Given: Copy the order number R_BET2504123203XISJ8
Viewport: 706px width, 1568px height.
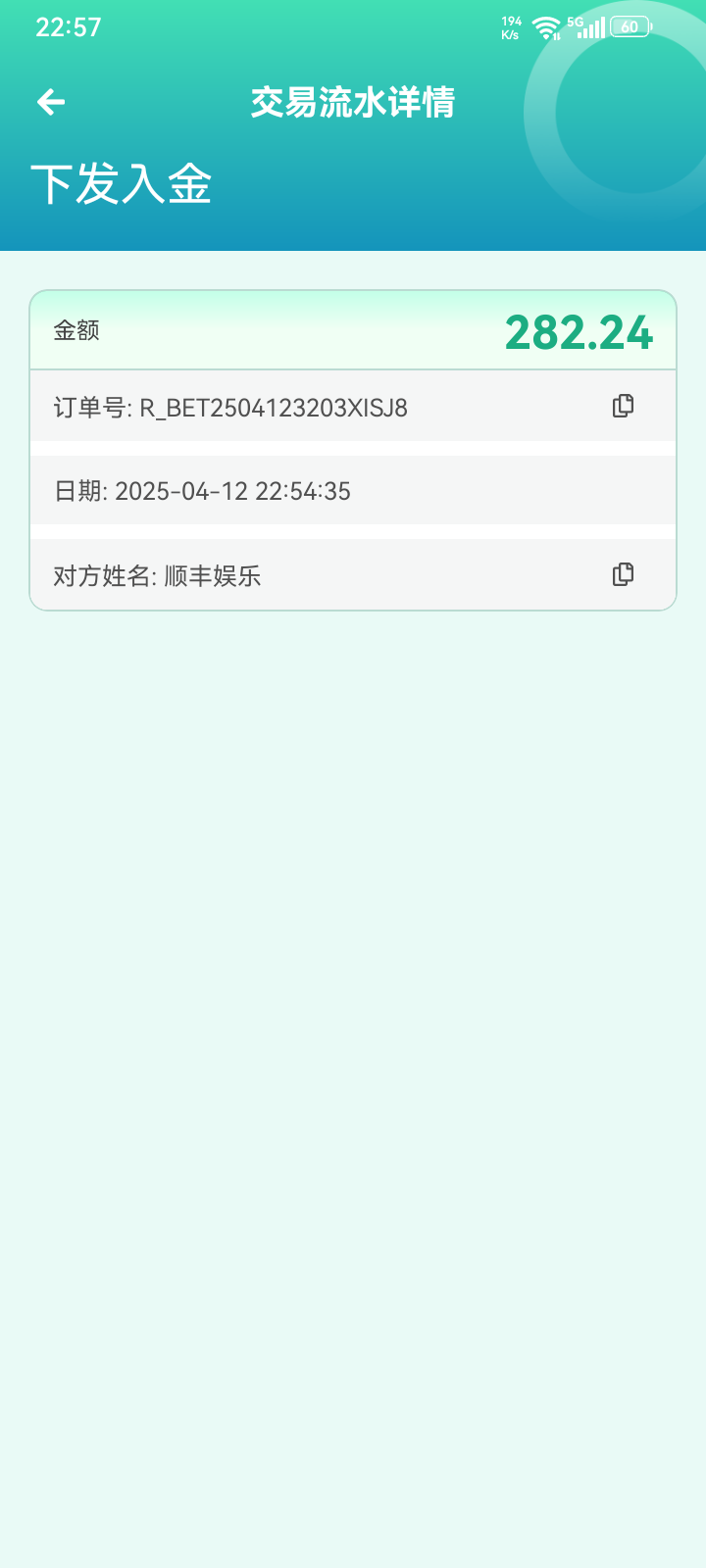Looking at the screenshot, I should (x=623, y=406).
